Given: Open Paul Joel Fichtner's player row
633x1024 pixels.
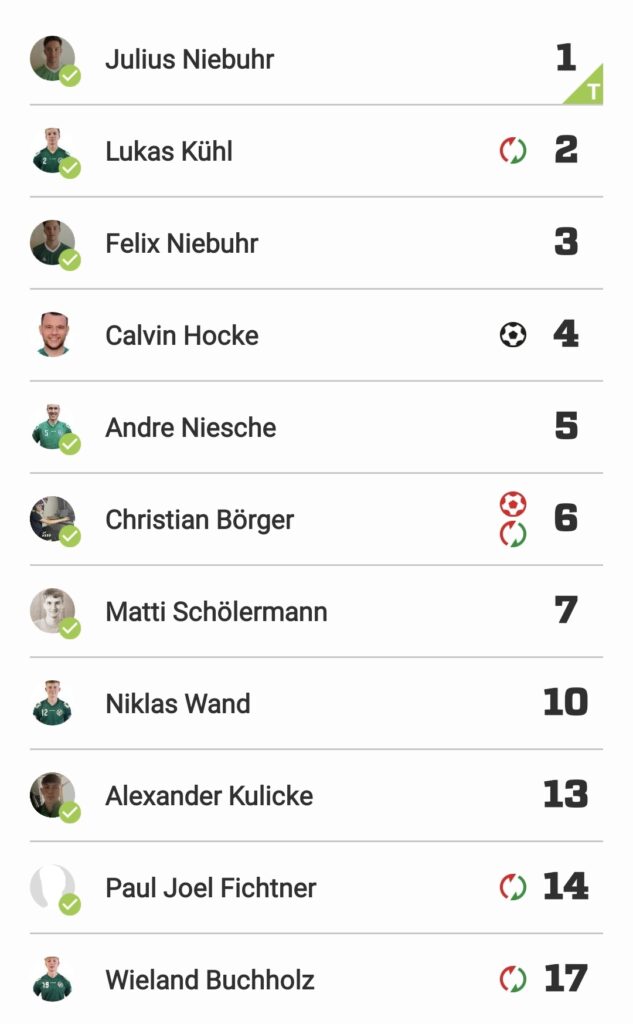Looking at the screenshot, I should tap(211, 887).
